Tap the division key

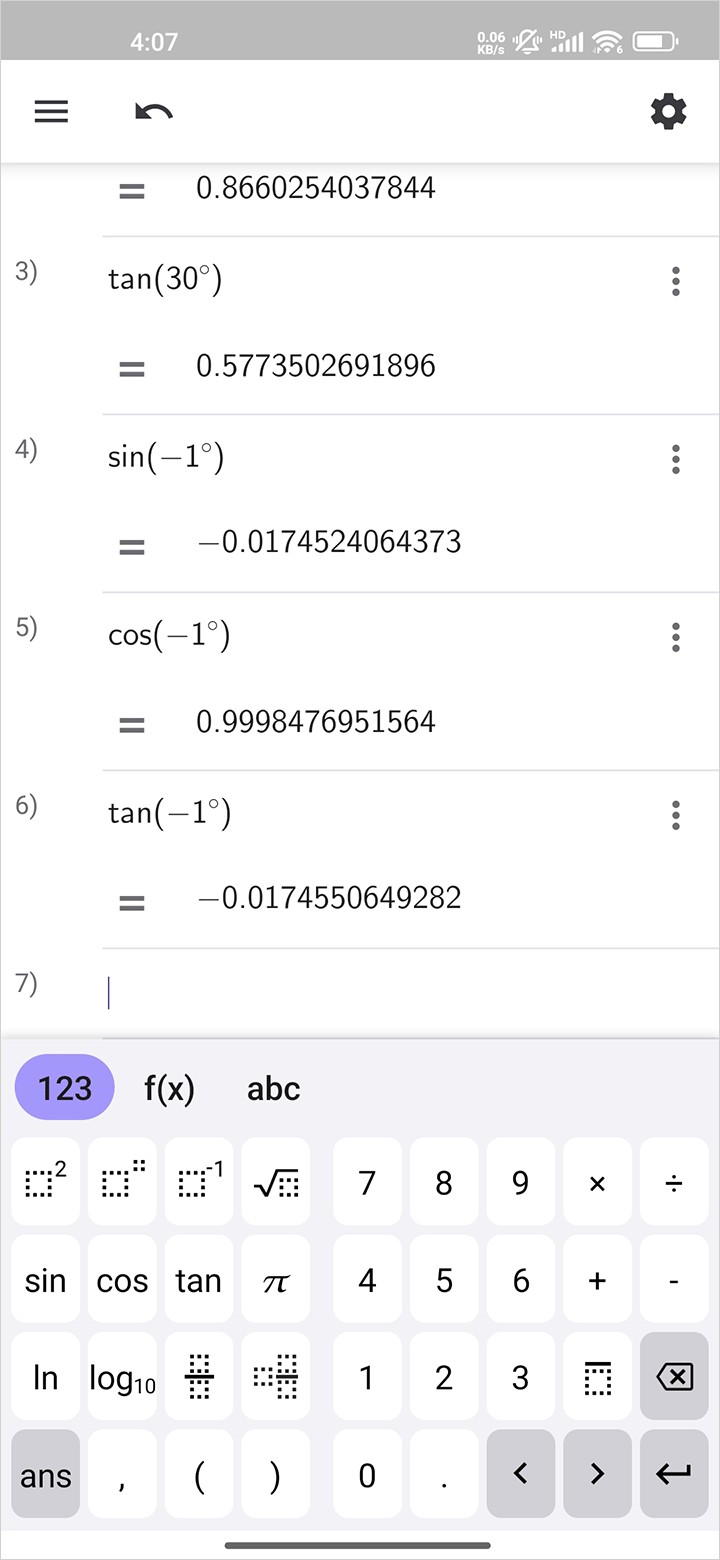[674, 1183]
